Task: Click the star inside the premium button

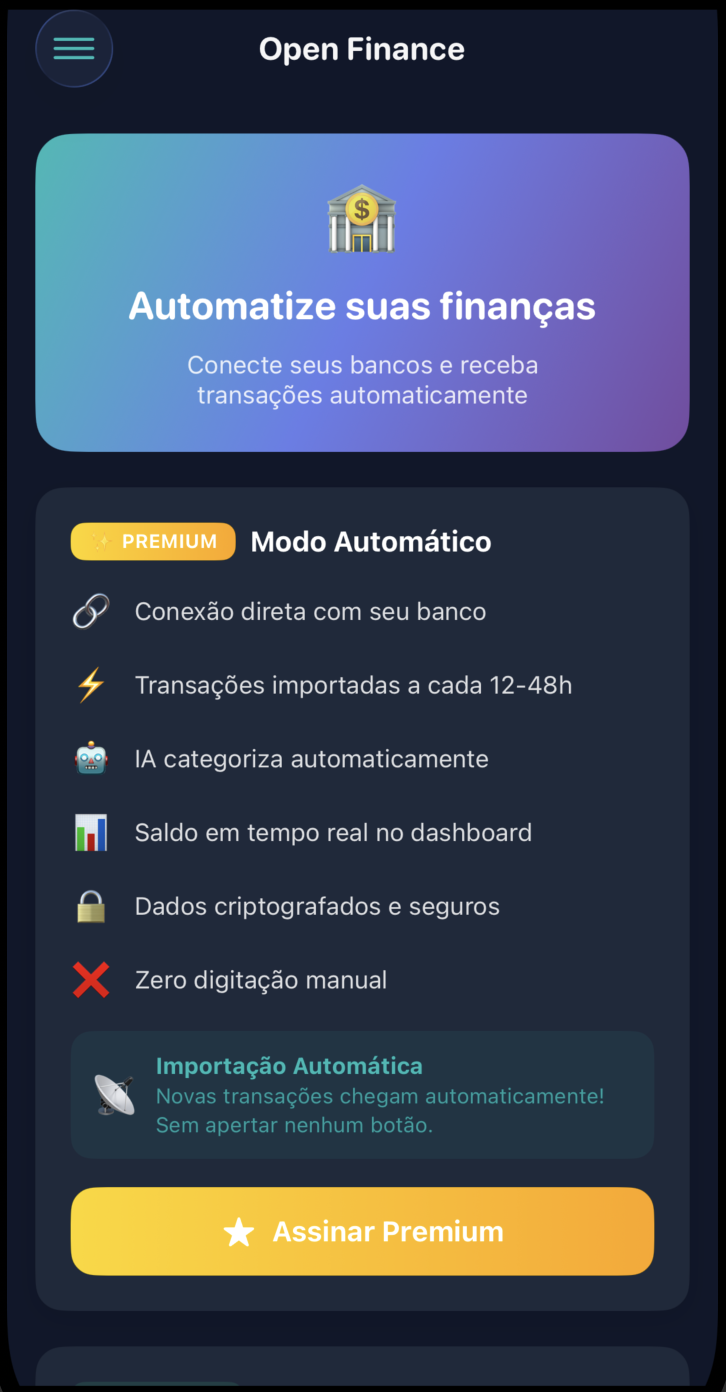Action: coord(239,1232)
